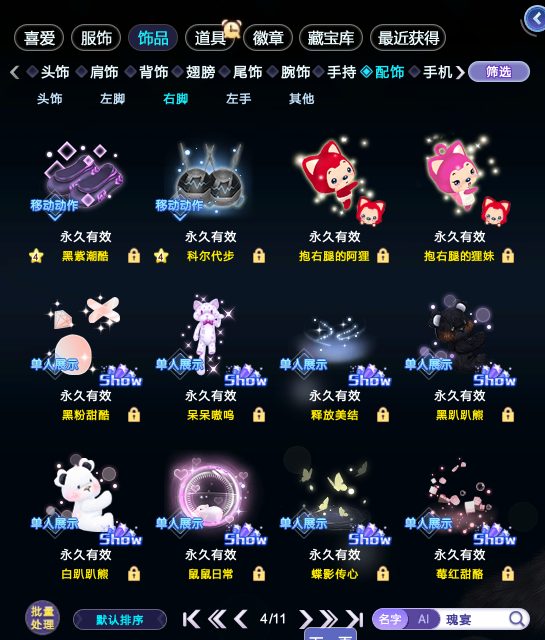Open the 藏宝库 tab
Screen dimensions: 545x640
331,38
